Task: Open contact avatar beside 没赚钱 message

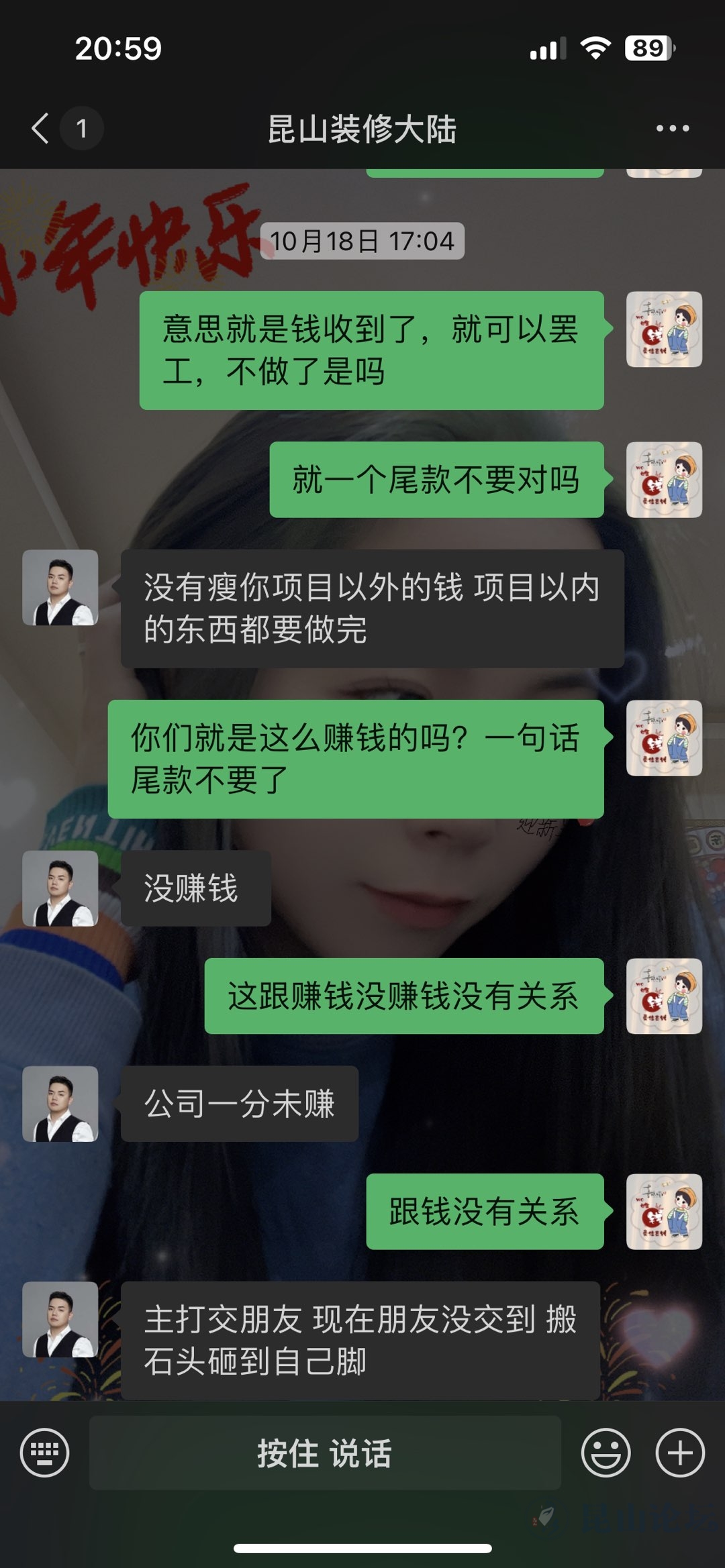Action: click(x=60, y=888)
